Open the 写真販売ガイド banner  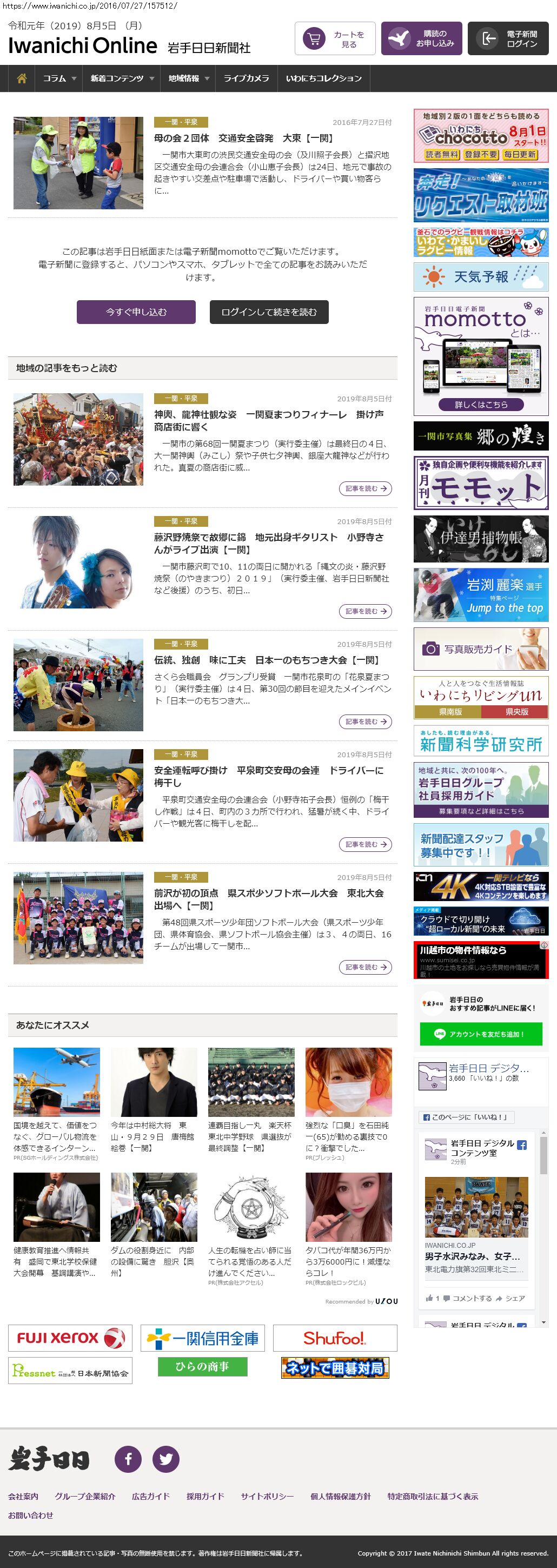(481, 649)
